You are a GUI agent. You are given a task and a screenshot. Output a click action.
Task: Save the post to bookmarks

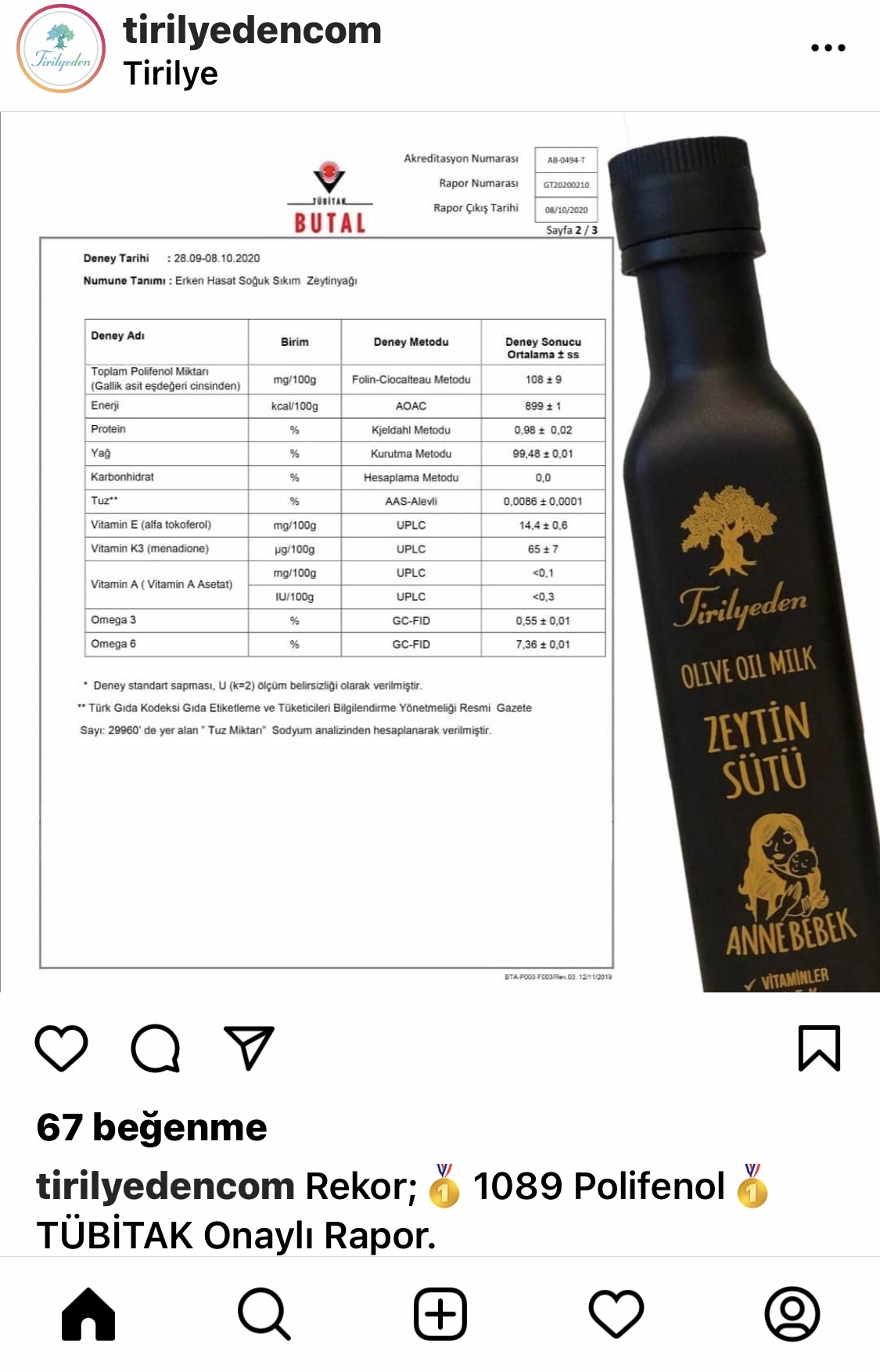(819, 1047)
